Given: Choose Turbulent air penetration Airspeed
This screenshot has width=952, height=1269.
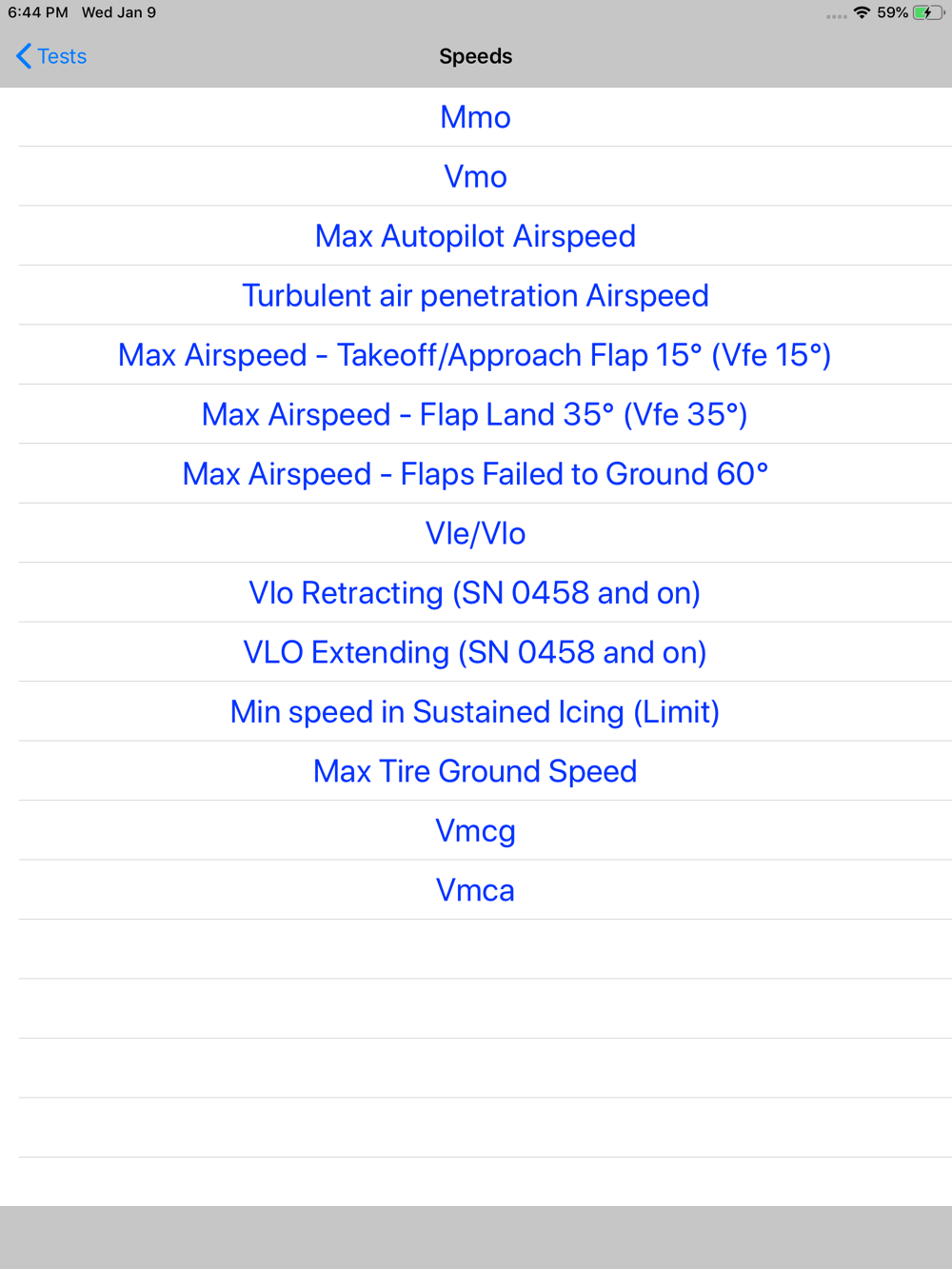Looking at the screenshot, I should click(x=476, y=295).
